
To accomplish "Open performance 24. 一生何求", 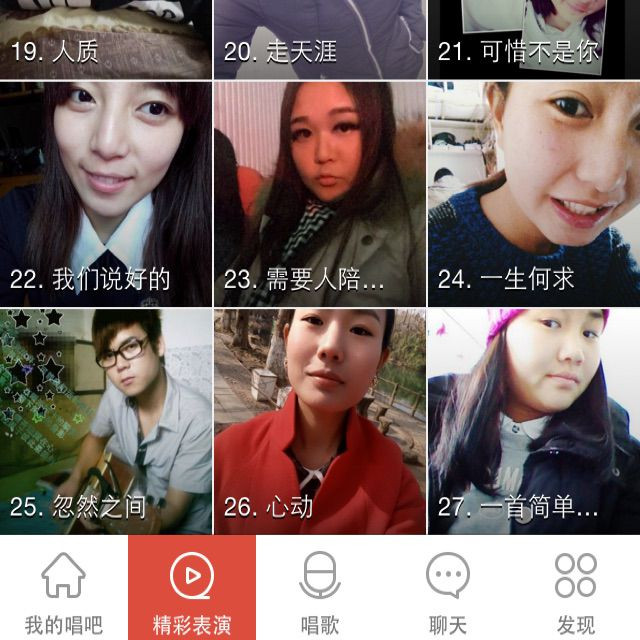I will [x=534, y=193].
